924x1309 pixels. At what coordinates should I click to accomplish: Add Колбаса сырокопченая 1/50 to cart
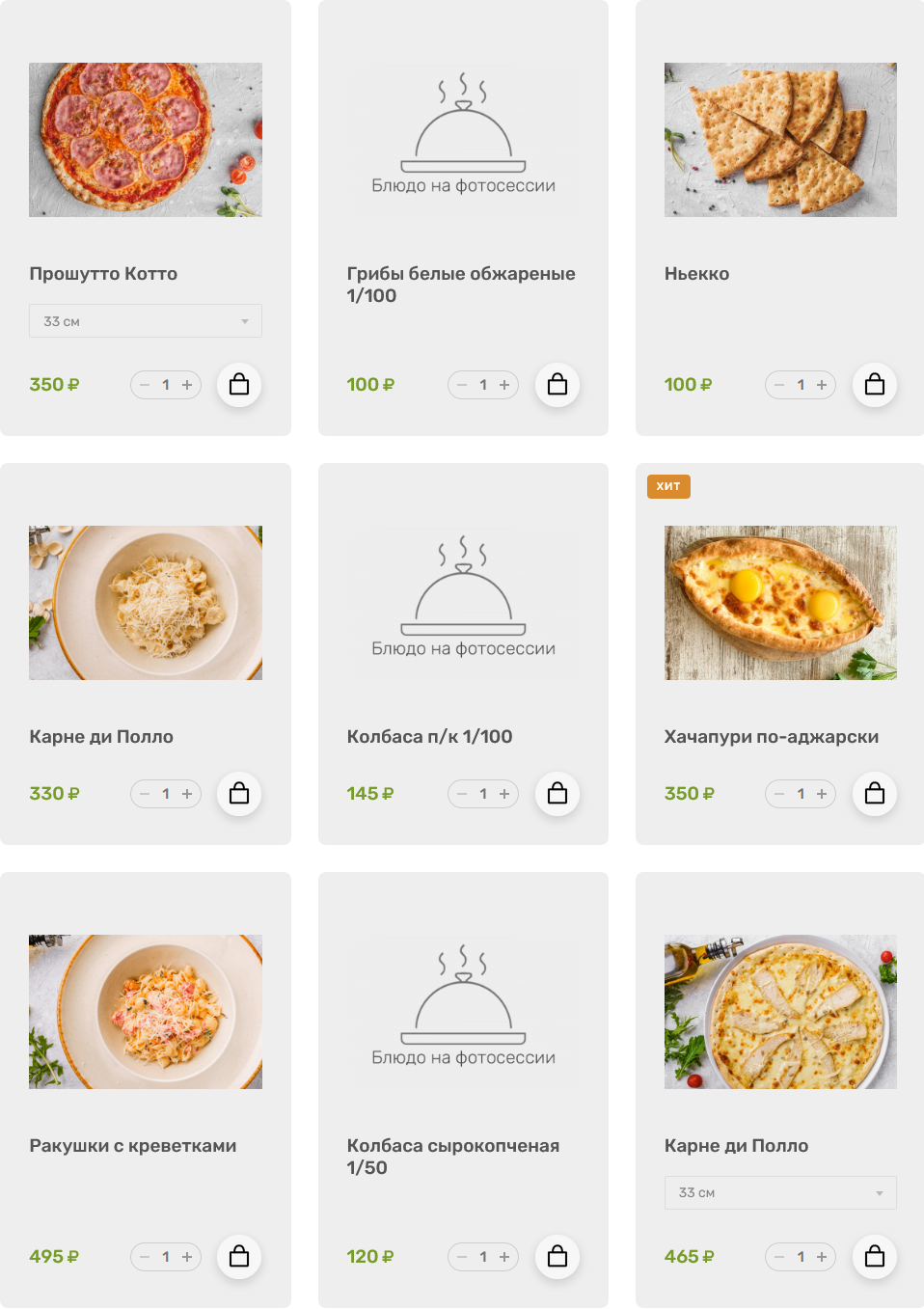coord(557,1257)
